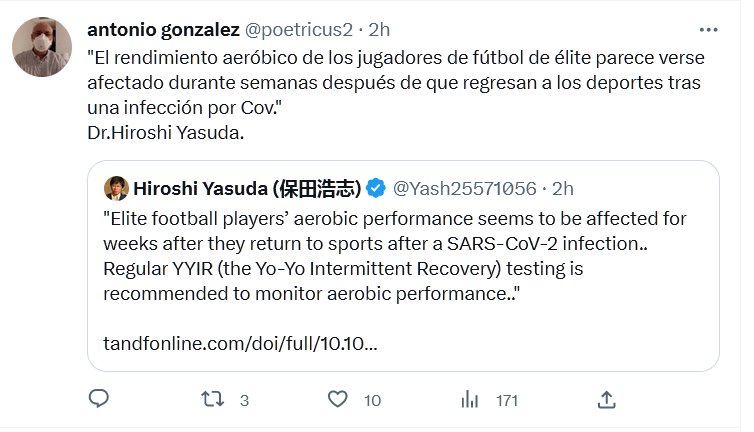The height and width of the screenshot is (432, 754).
Task: Like antonio gonzalez's tweet
Action: [342, 400]
